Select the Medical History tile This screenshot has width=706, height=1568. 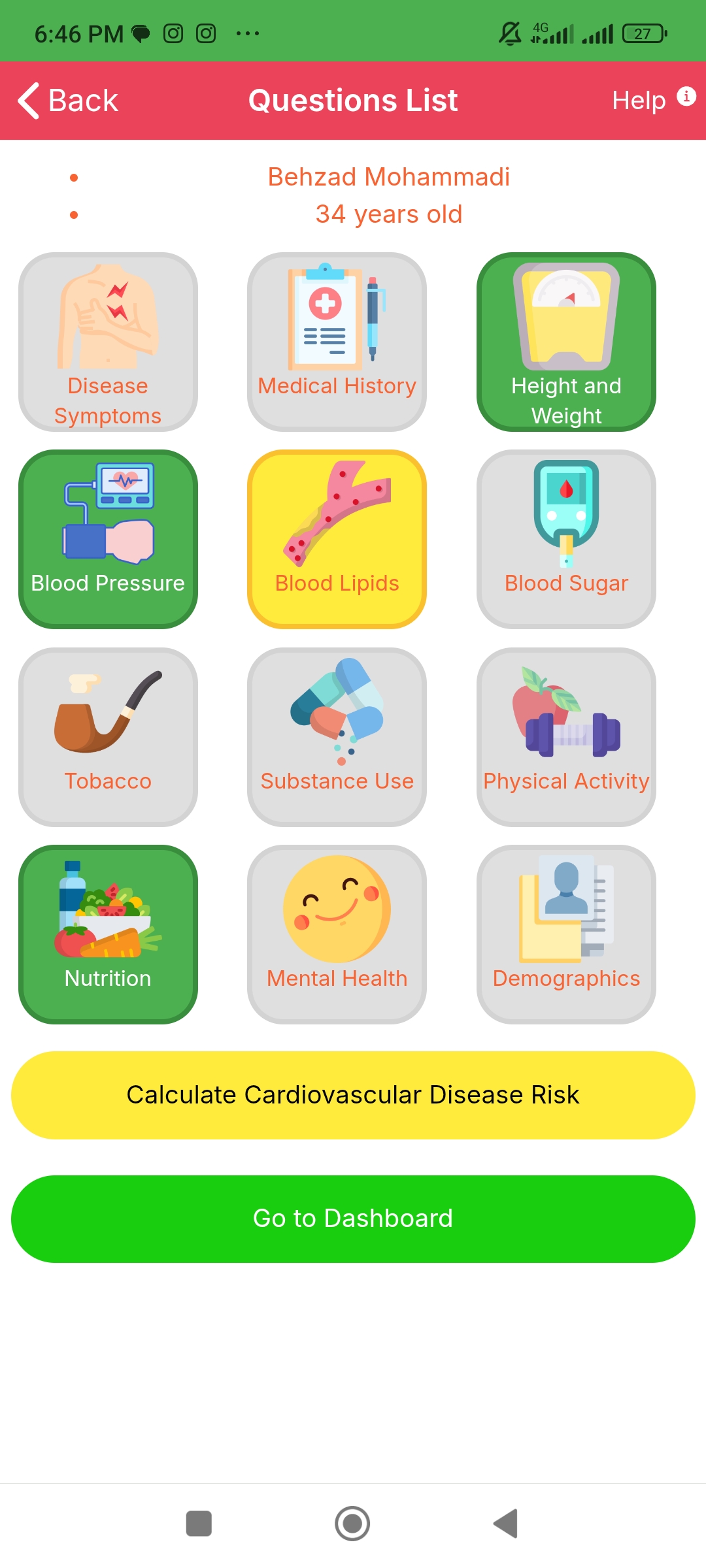pos(337,342)
